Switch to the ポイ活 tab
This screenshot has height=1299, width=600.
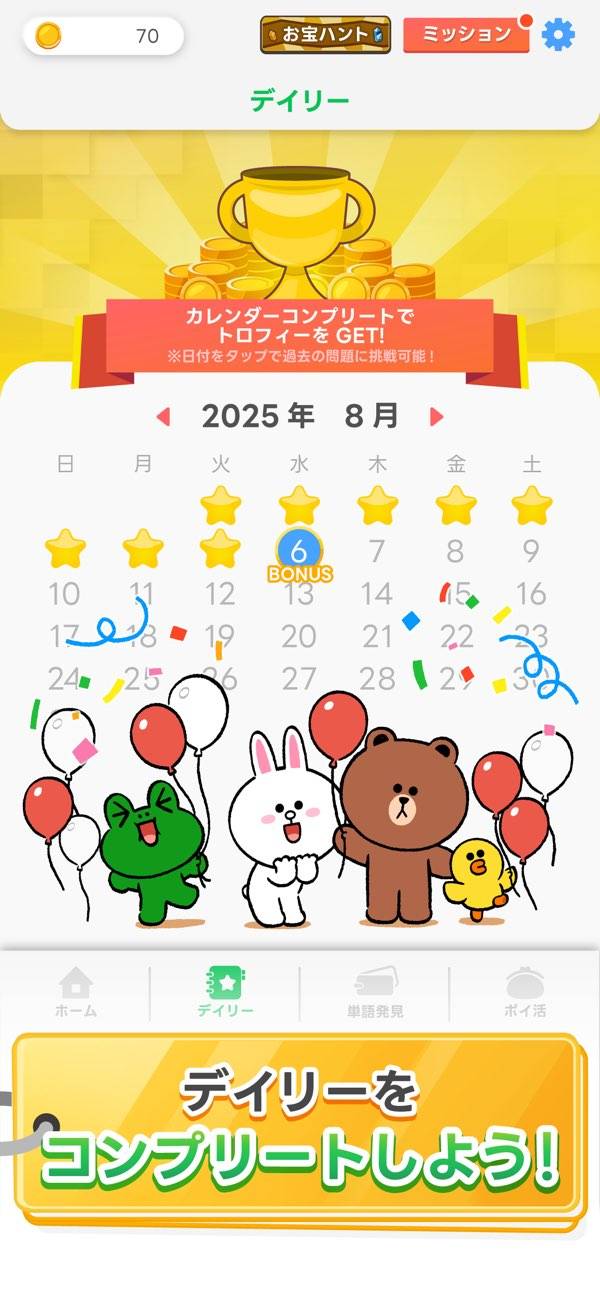(x=525, y=992)
